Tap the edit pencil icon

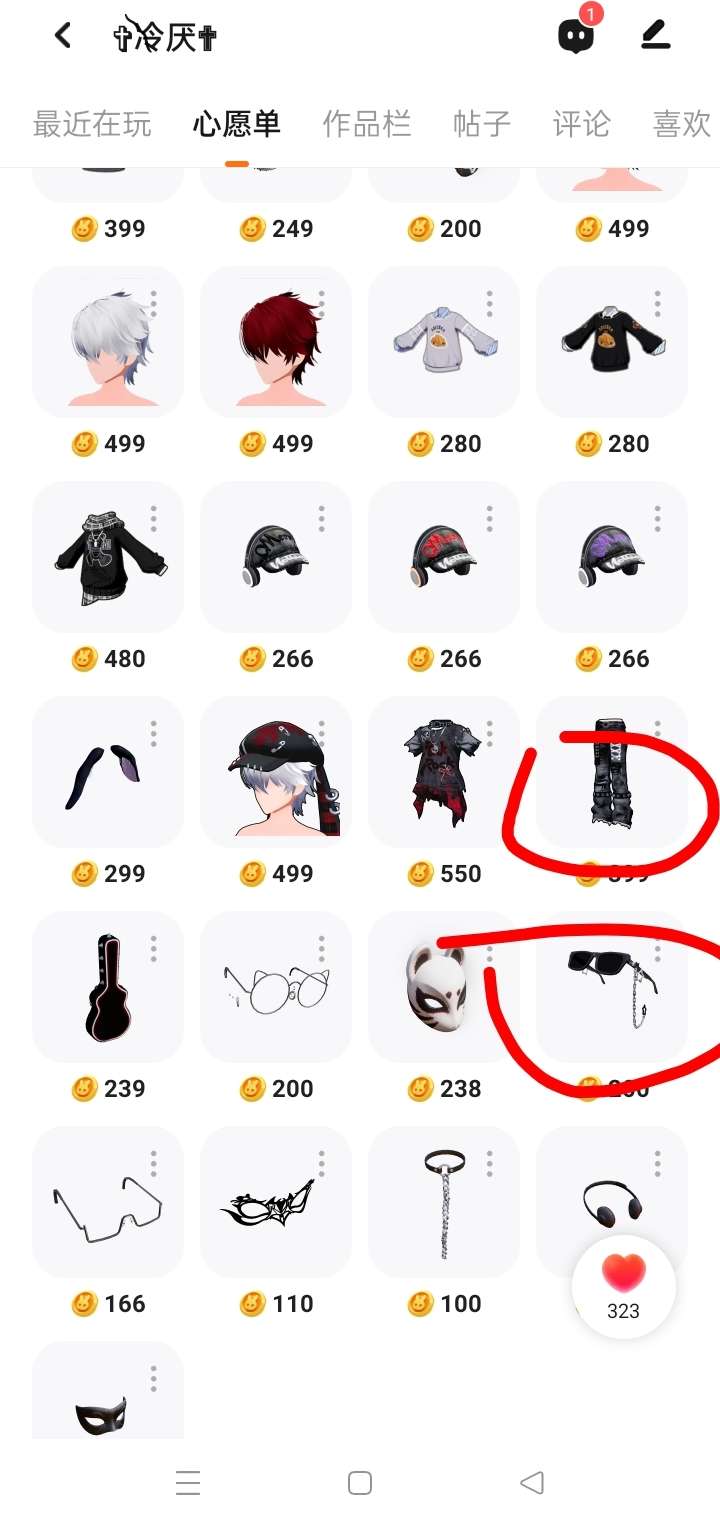point(655,36)
